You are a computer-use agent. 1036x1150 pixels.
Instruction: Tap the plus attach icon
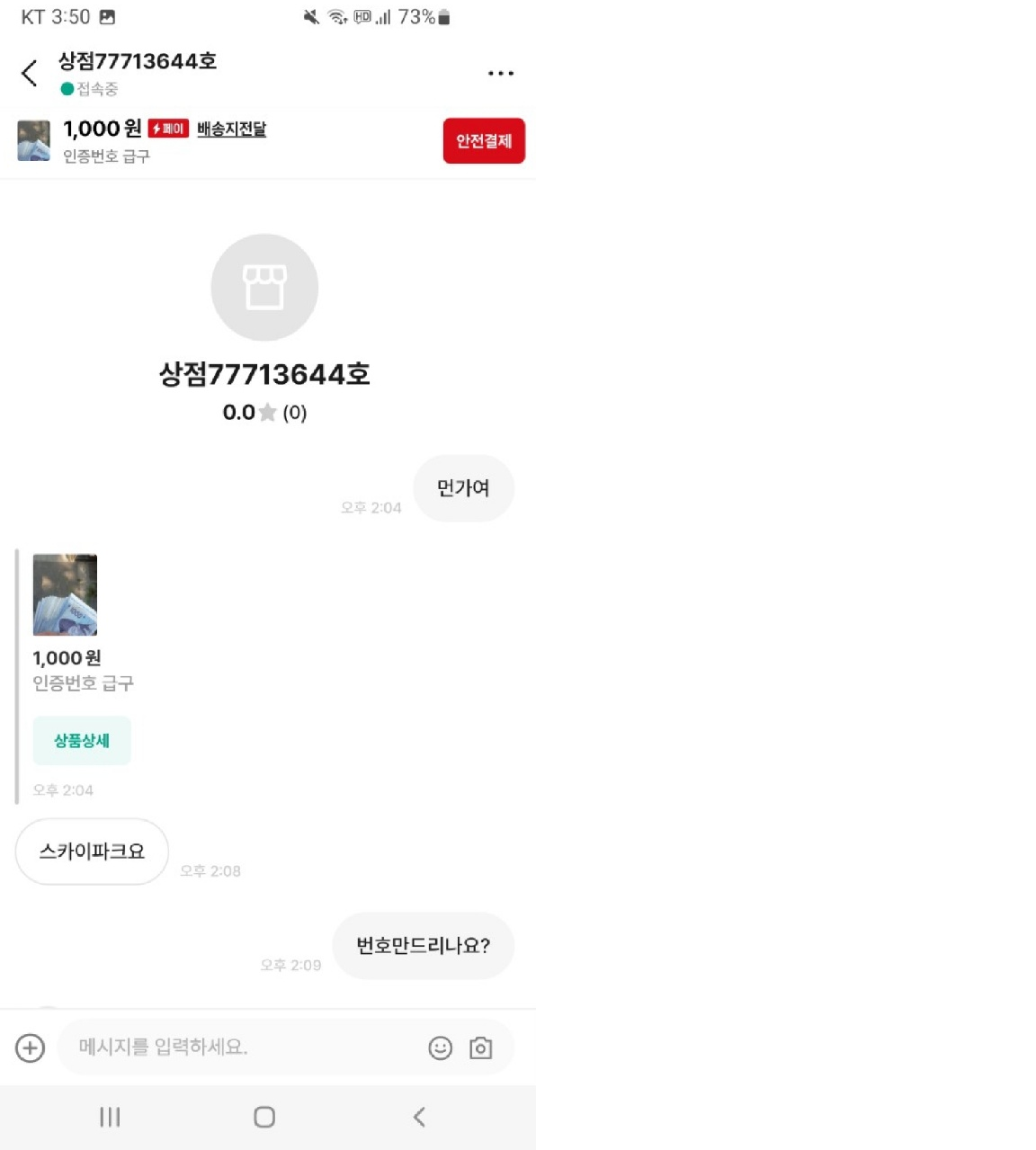tap(31, 1047)
